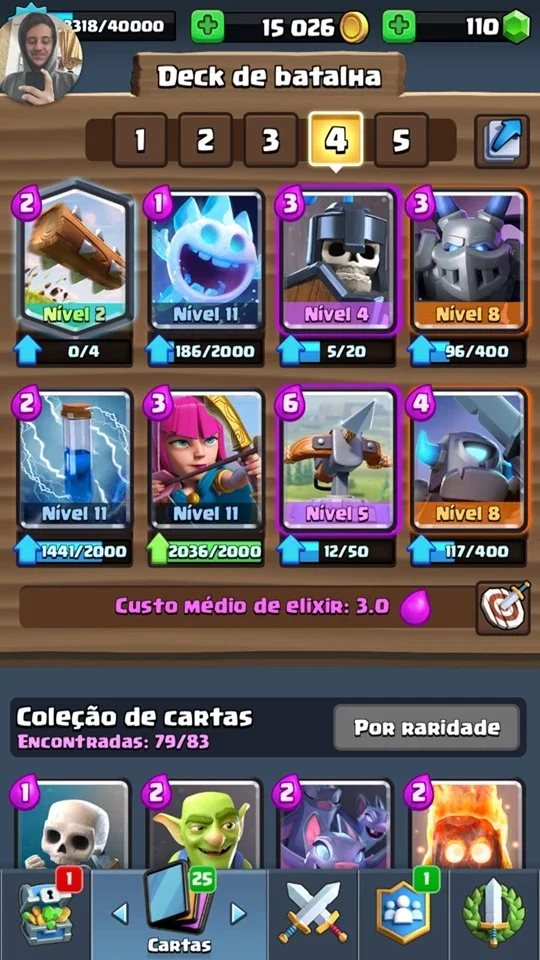Open the deck practice target icon
This screenshot has height=960, width=540.
pos(503,608)
